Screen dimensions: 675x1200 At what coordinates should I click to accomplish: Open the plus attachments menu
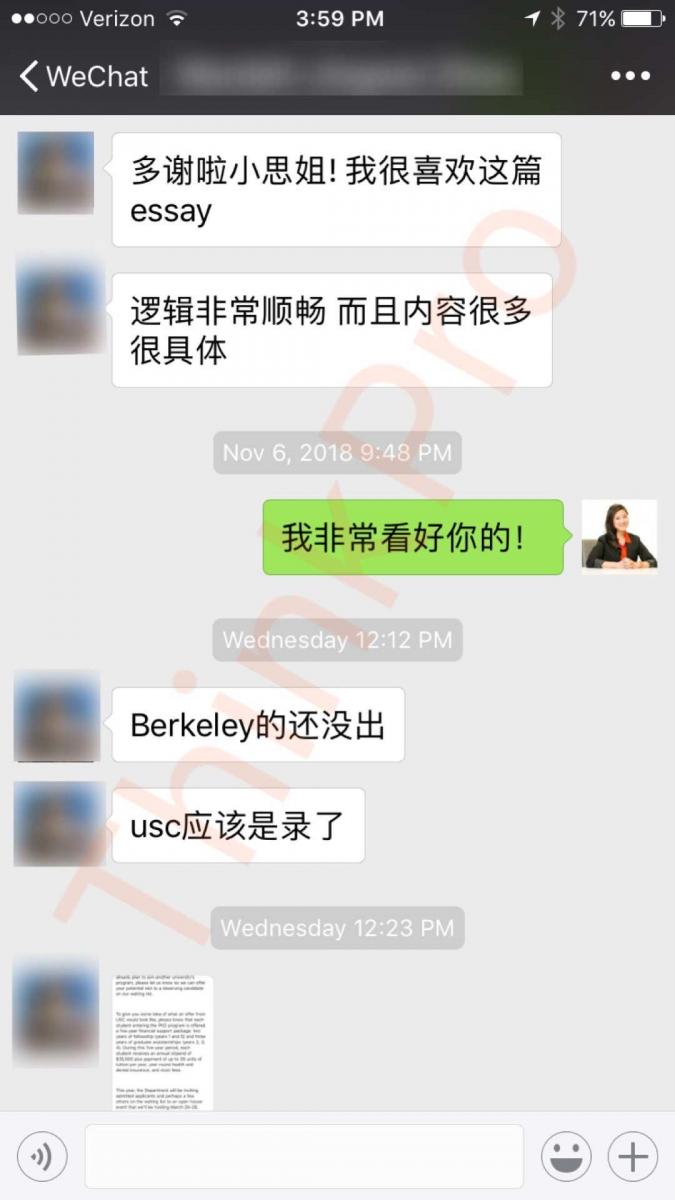pyautogui.click(x=633, y=1158)
